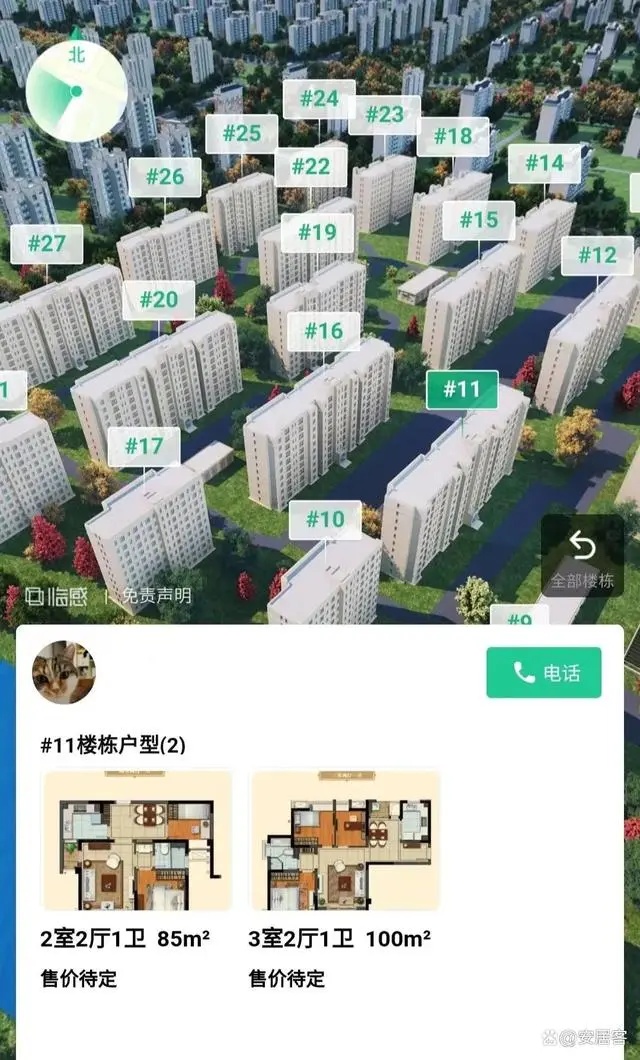Choose building #20 marker
The image size is (640, 1060).
point(158,299)
